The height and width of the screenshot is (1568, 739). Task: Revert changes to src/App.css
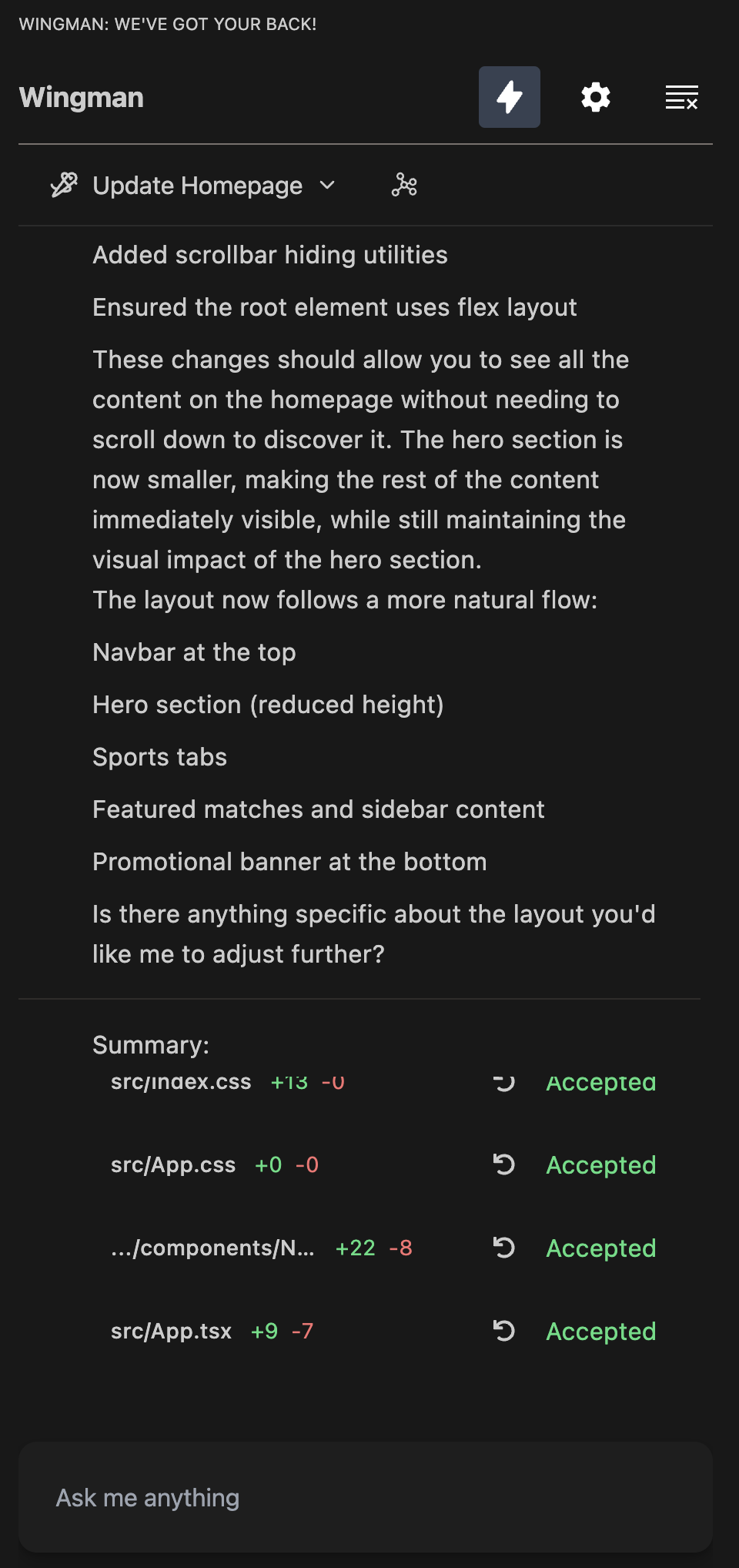[503, 1164]
